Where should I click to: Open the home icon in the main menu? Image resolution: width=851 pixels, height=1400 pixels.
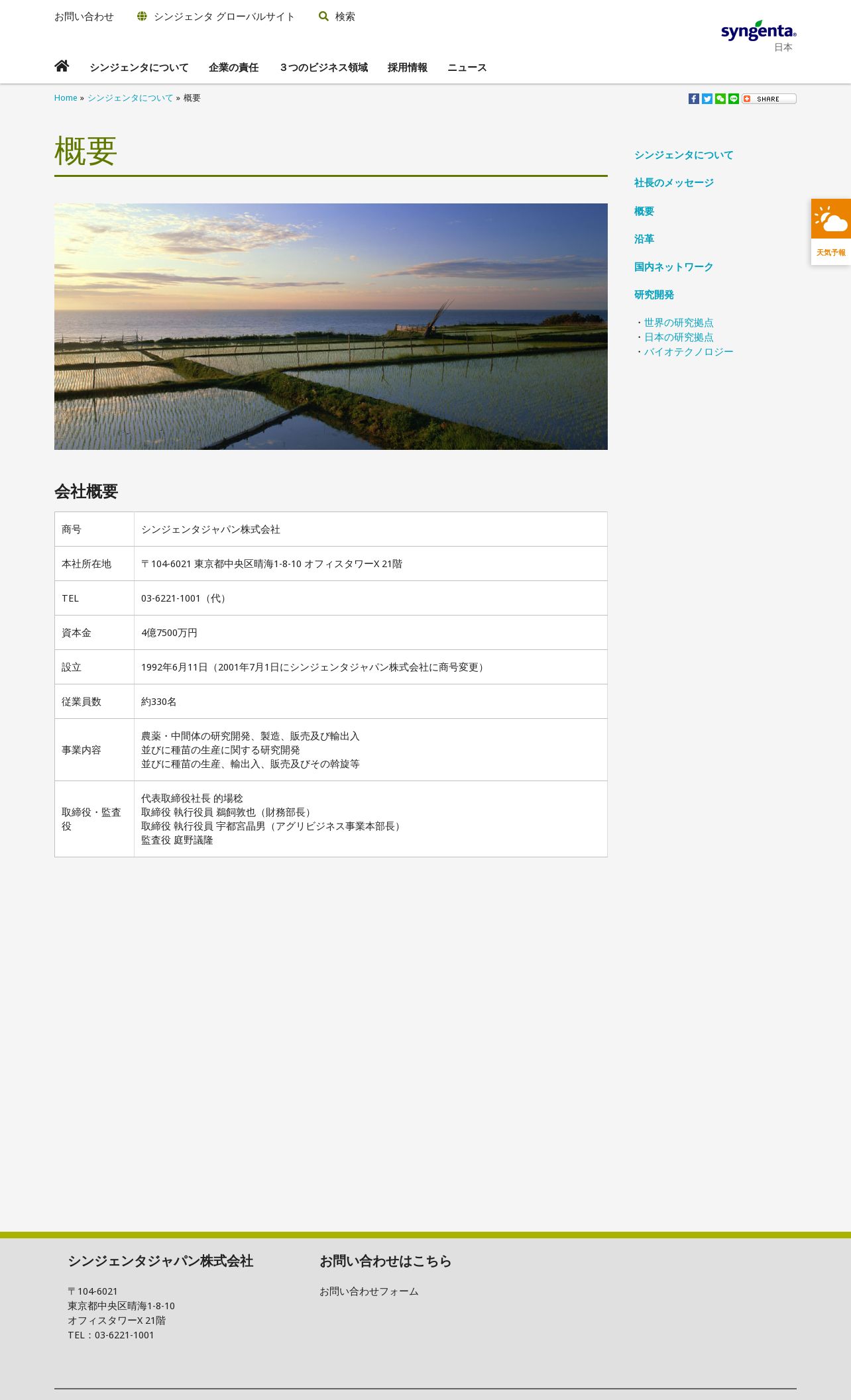point(62,66)
